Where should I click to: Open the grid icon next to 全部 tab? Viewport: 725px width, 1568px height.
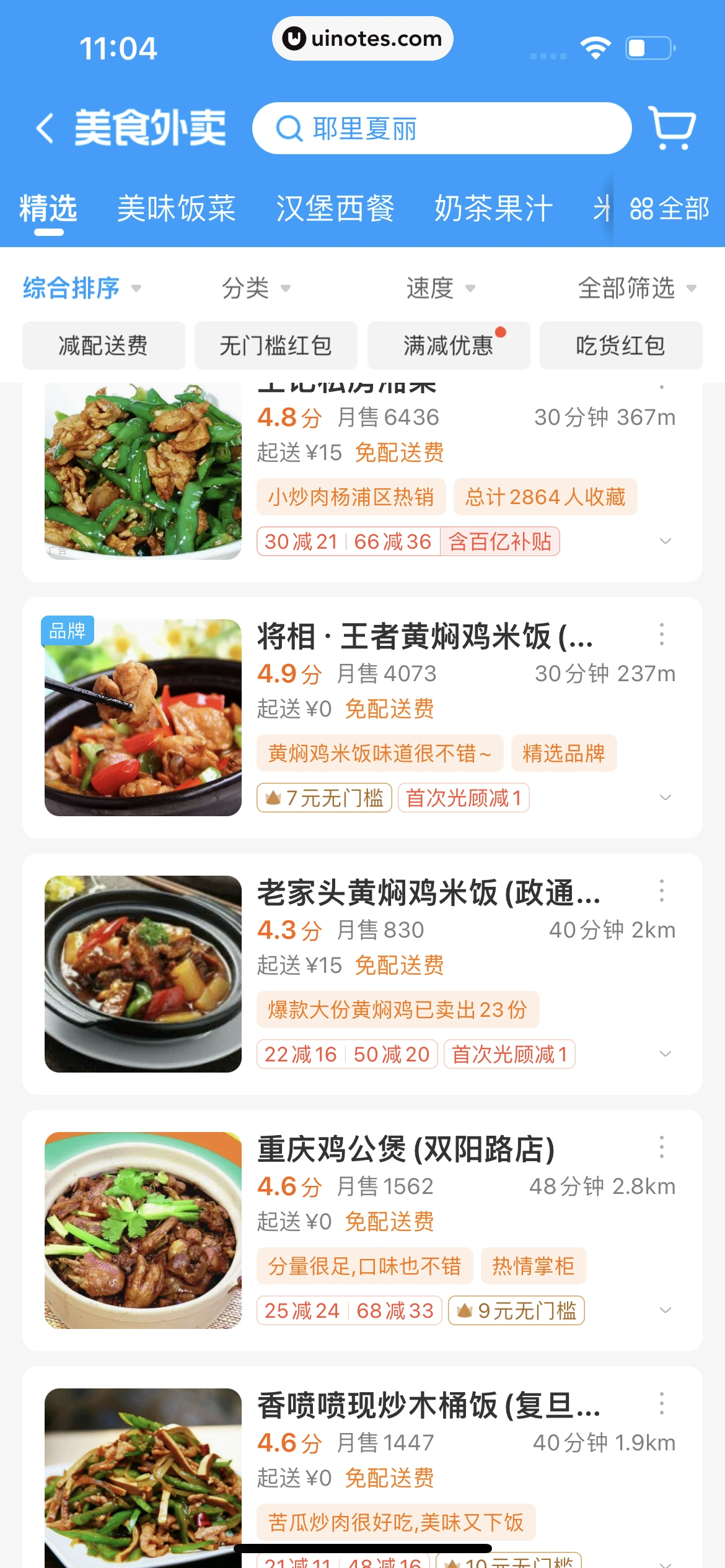641,209
